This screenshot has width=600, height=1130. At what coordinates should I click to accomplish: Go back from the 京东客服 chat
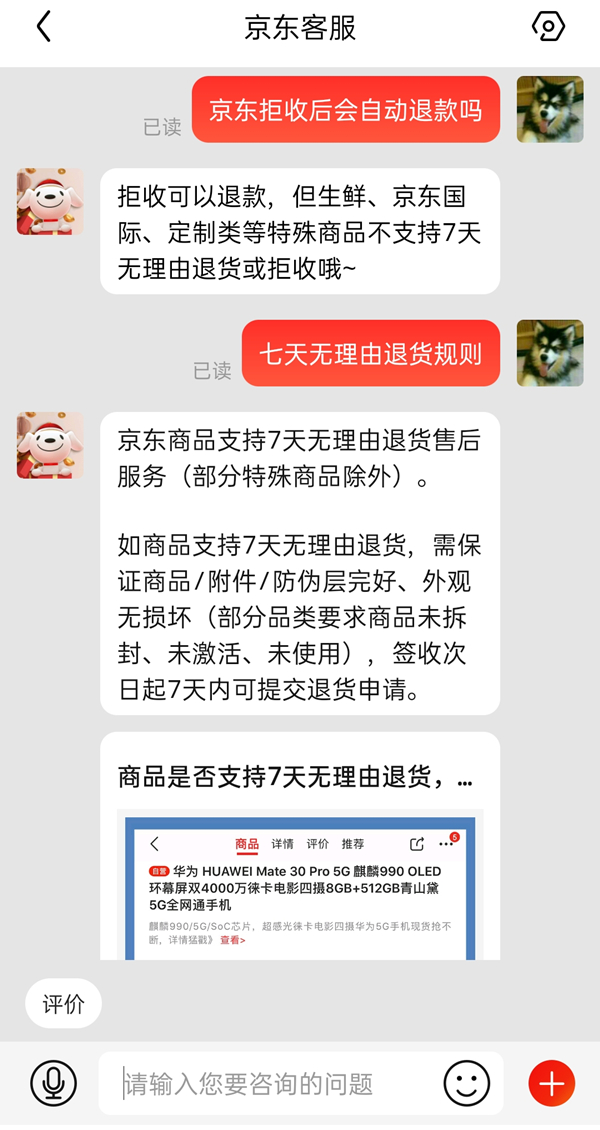(43, 27)
